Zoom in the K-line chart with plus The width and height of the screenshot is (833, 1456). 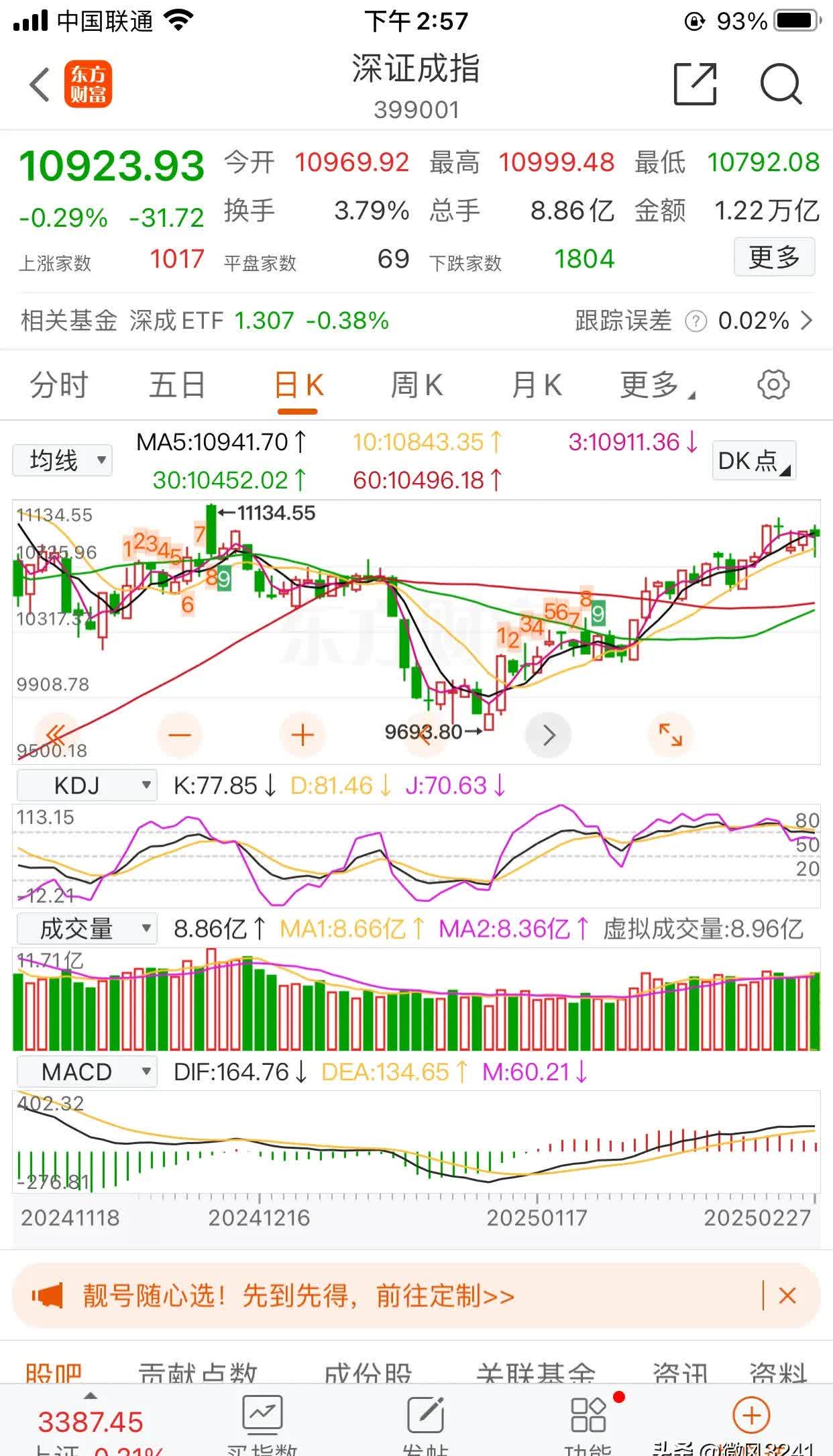tap(302, 735)
